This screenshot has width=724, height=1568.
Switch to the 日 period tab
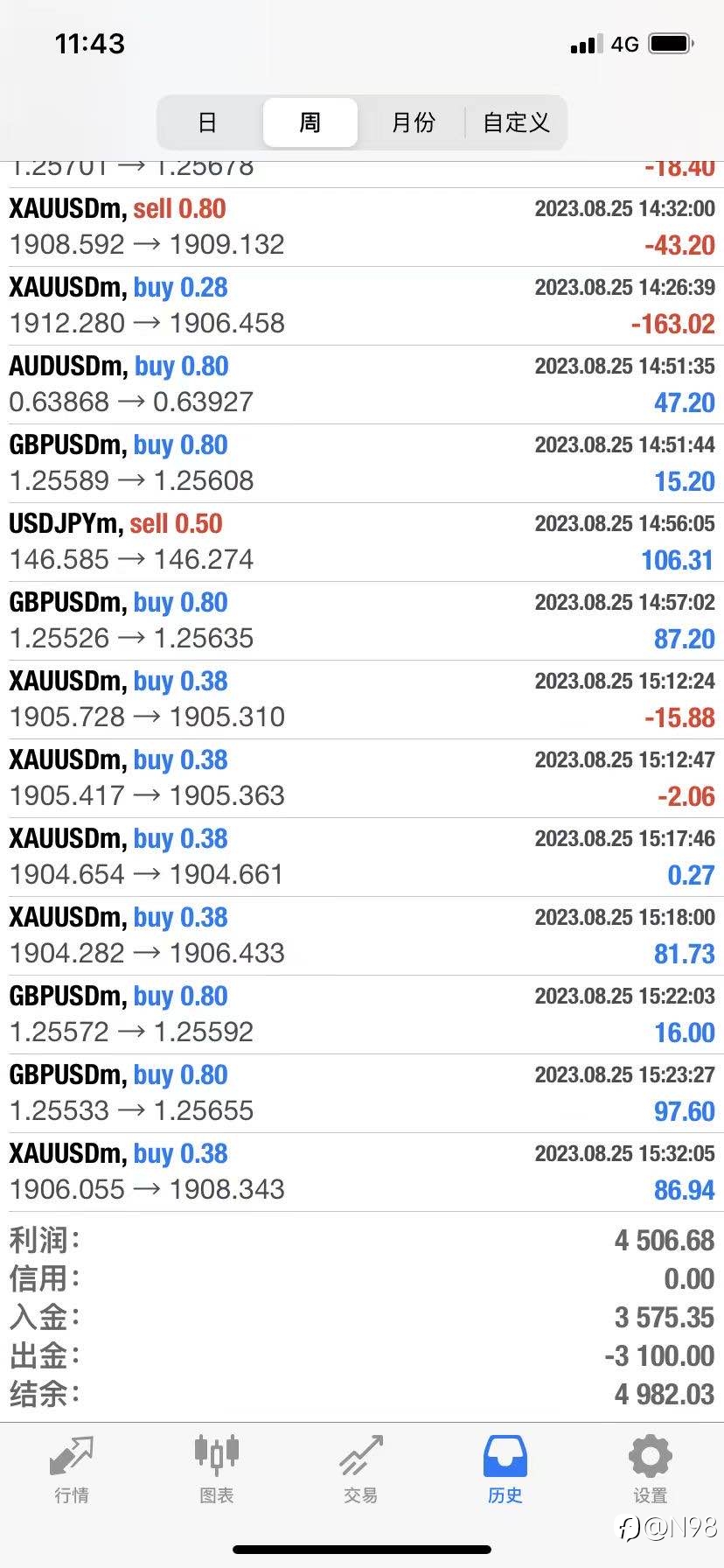[207, 122]
